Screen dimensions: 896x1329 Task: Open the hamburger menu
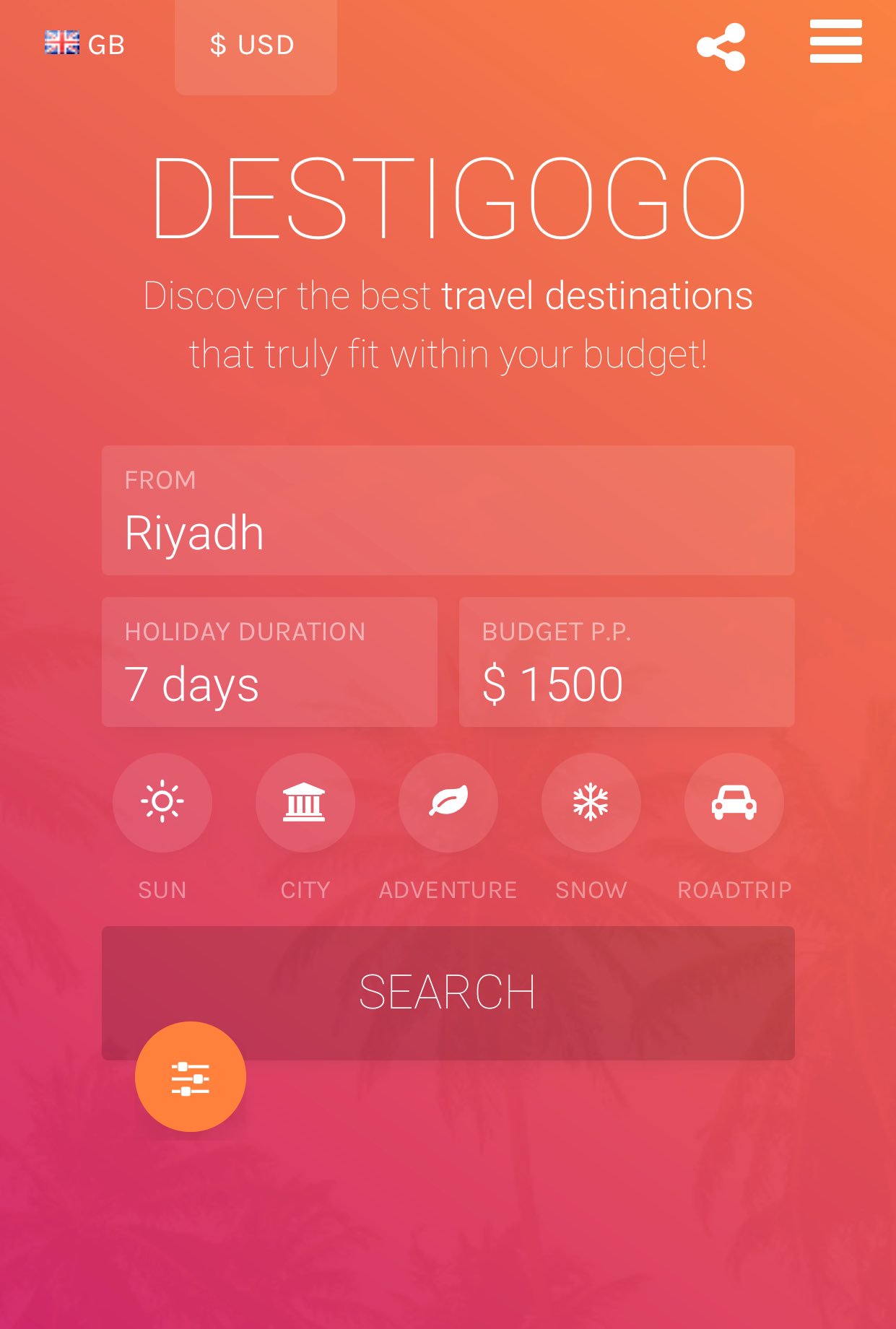(835, 42)
